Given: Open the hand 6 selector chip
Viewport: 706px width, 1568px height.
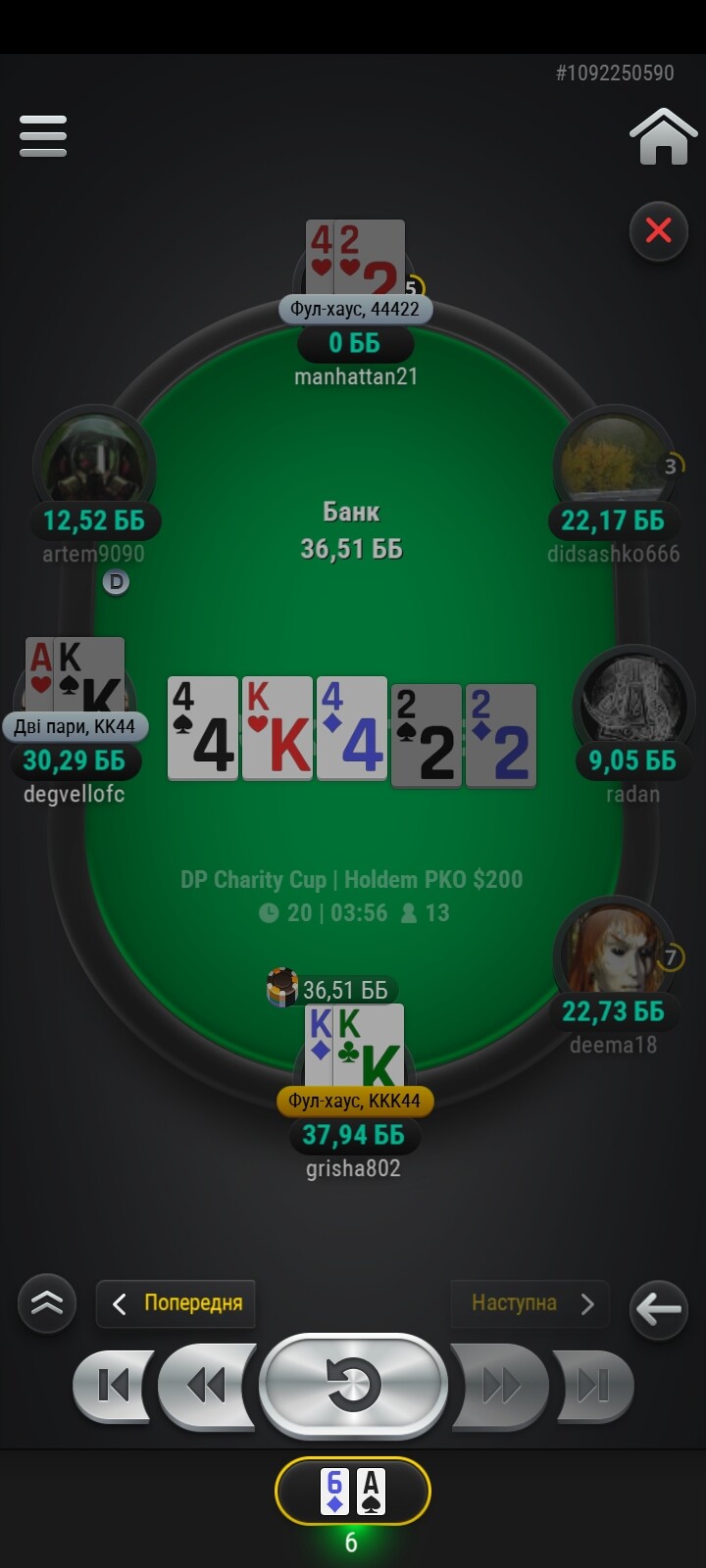Looking at the screenshot, I should [x=353, y=1492].
